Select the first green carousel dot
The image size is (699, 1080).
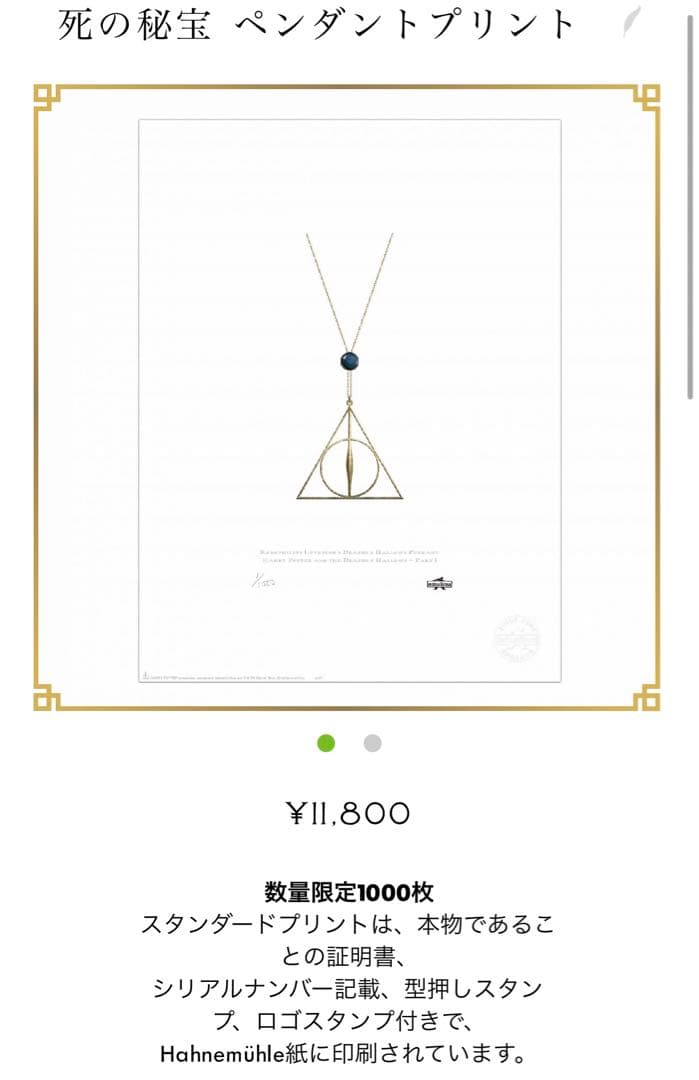326,743
